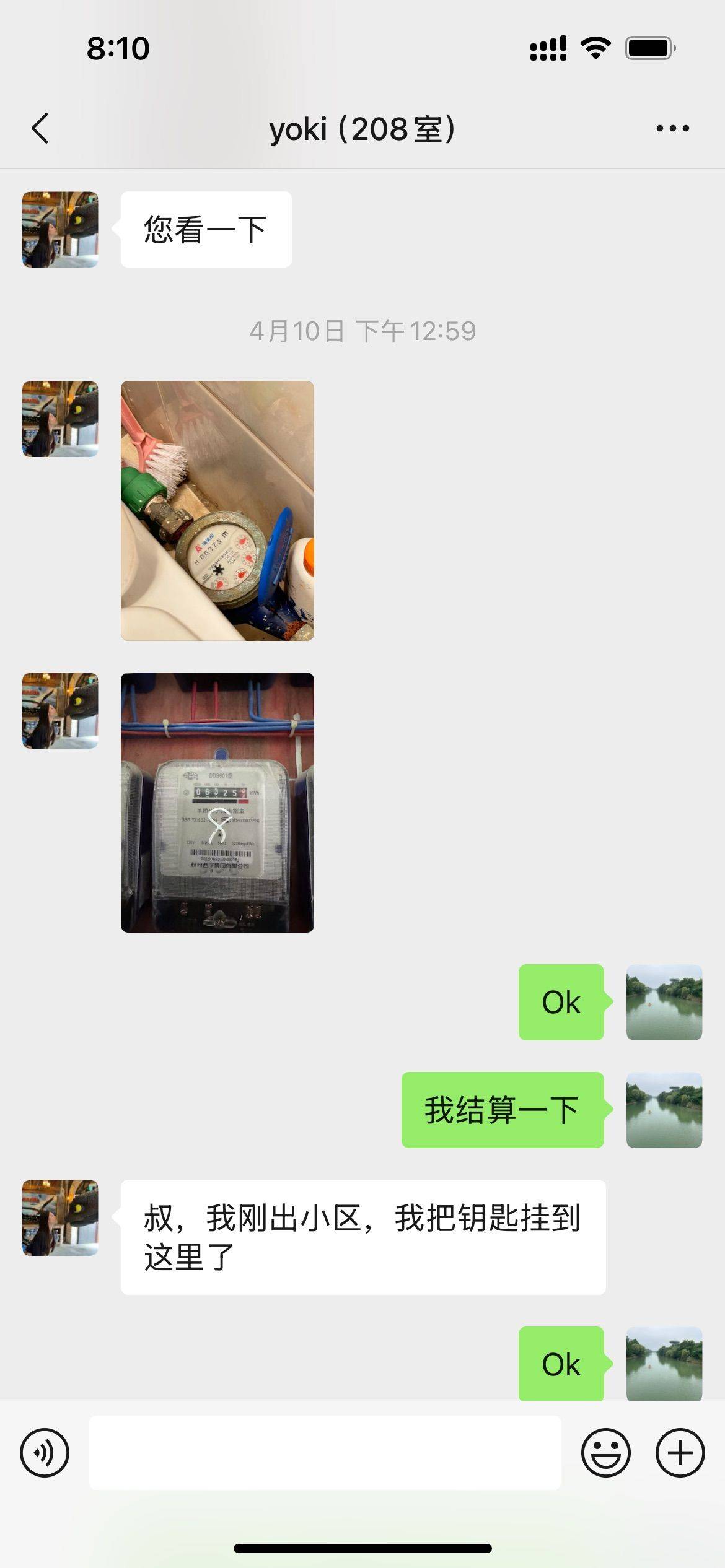Open chat info via three-dot menu
The image size is (725, 1568).
[672, 129]
